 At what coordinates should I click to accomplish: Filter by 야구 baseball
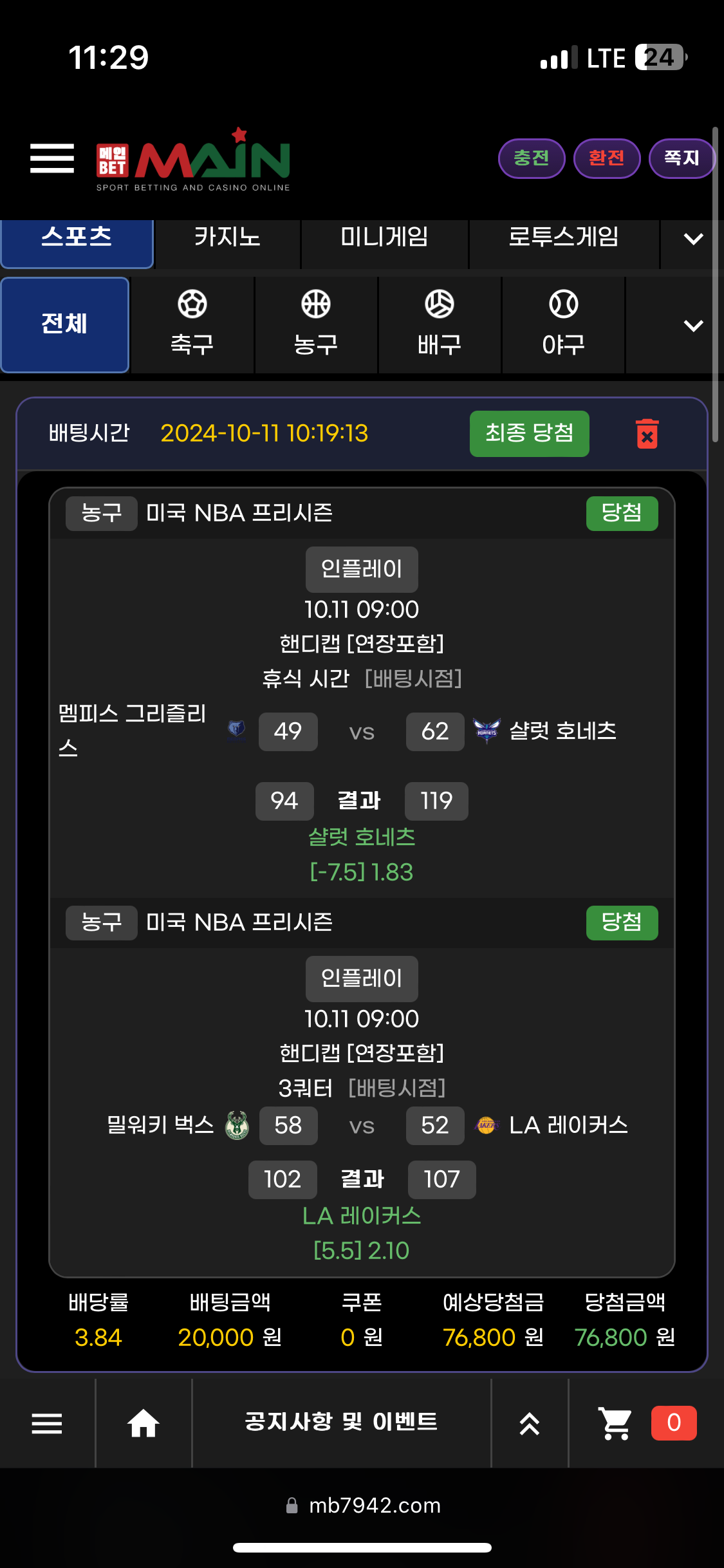(x=563, y=324)
